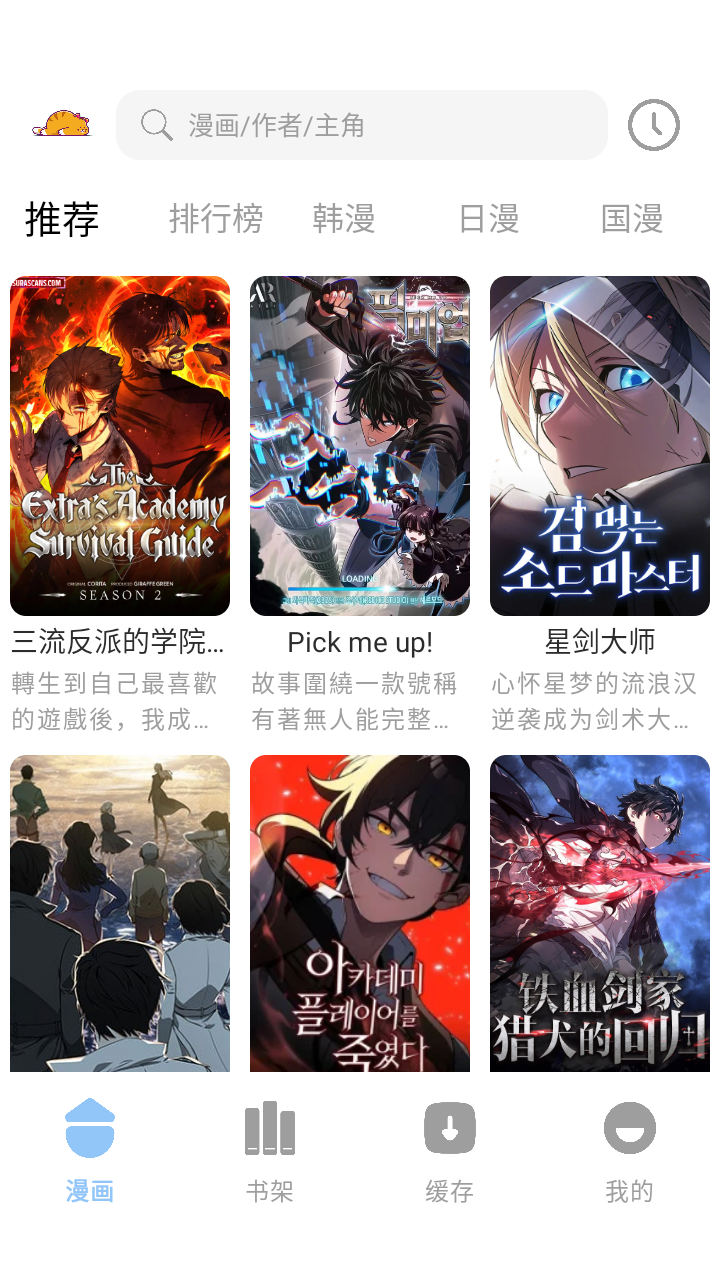The image size is (720, 1280).
Task: Open the 星剑大师 manga card
Action: click(600, 446)
